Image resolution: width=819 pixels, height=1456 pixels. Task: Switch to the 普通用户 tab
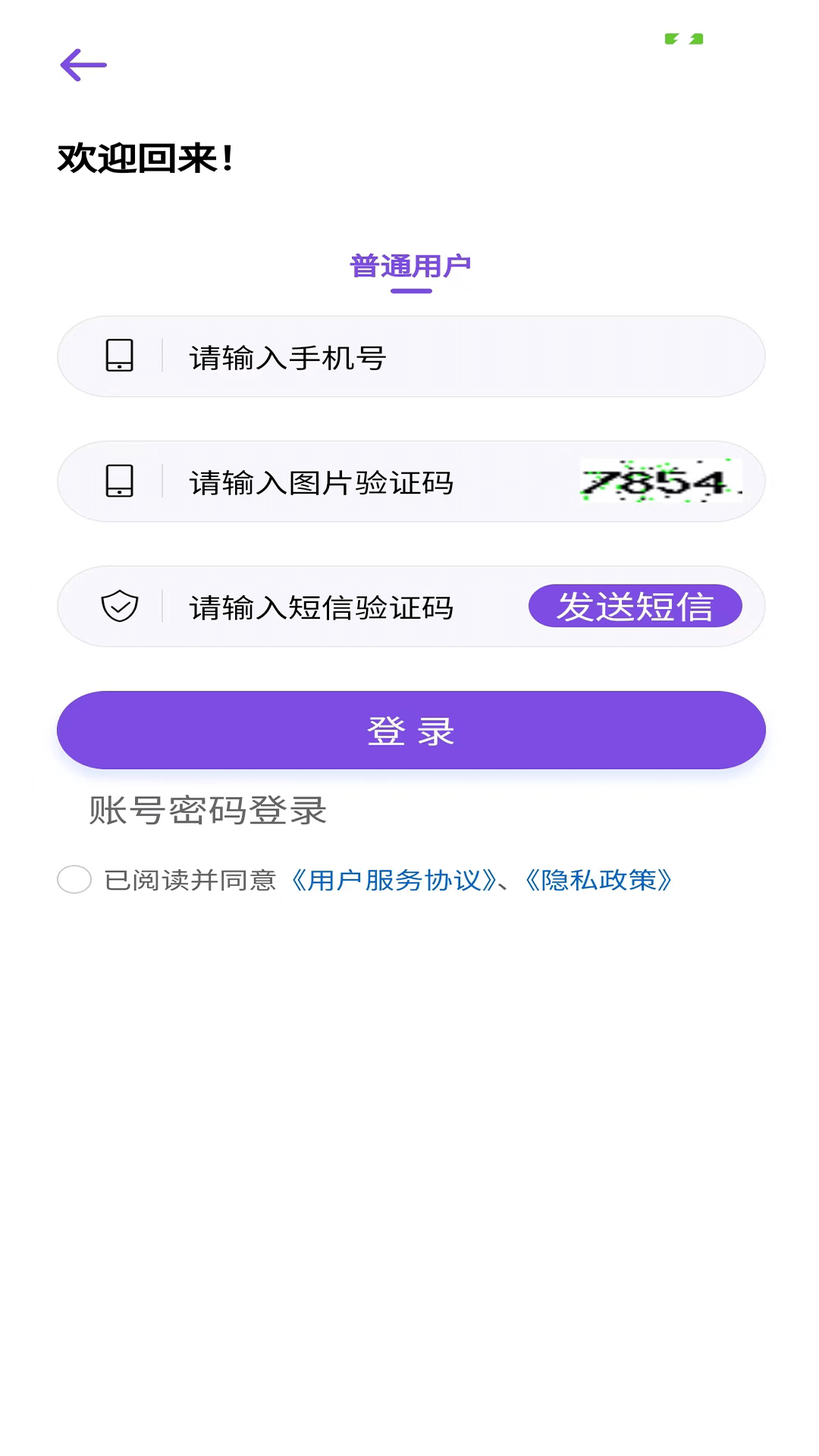coord(409,266)
